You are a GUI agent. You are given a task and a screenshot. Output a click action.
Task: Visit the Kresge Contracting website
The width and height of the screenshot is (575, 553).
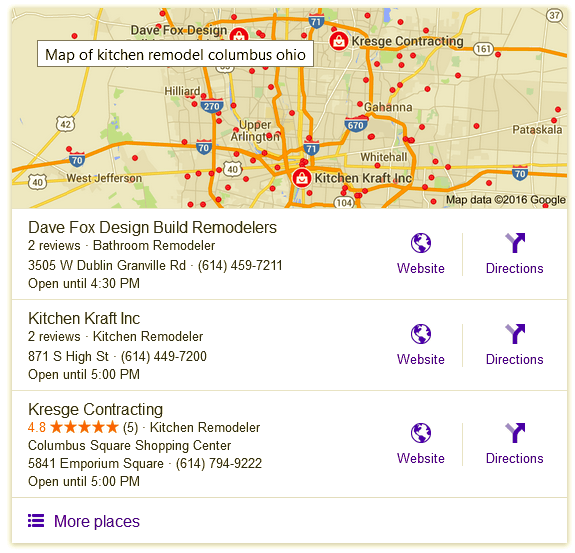(421, 444)
